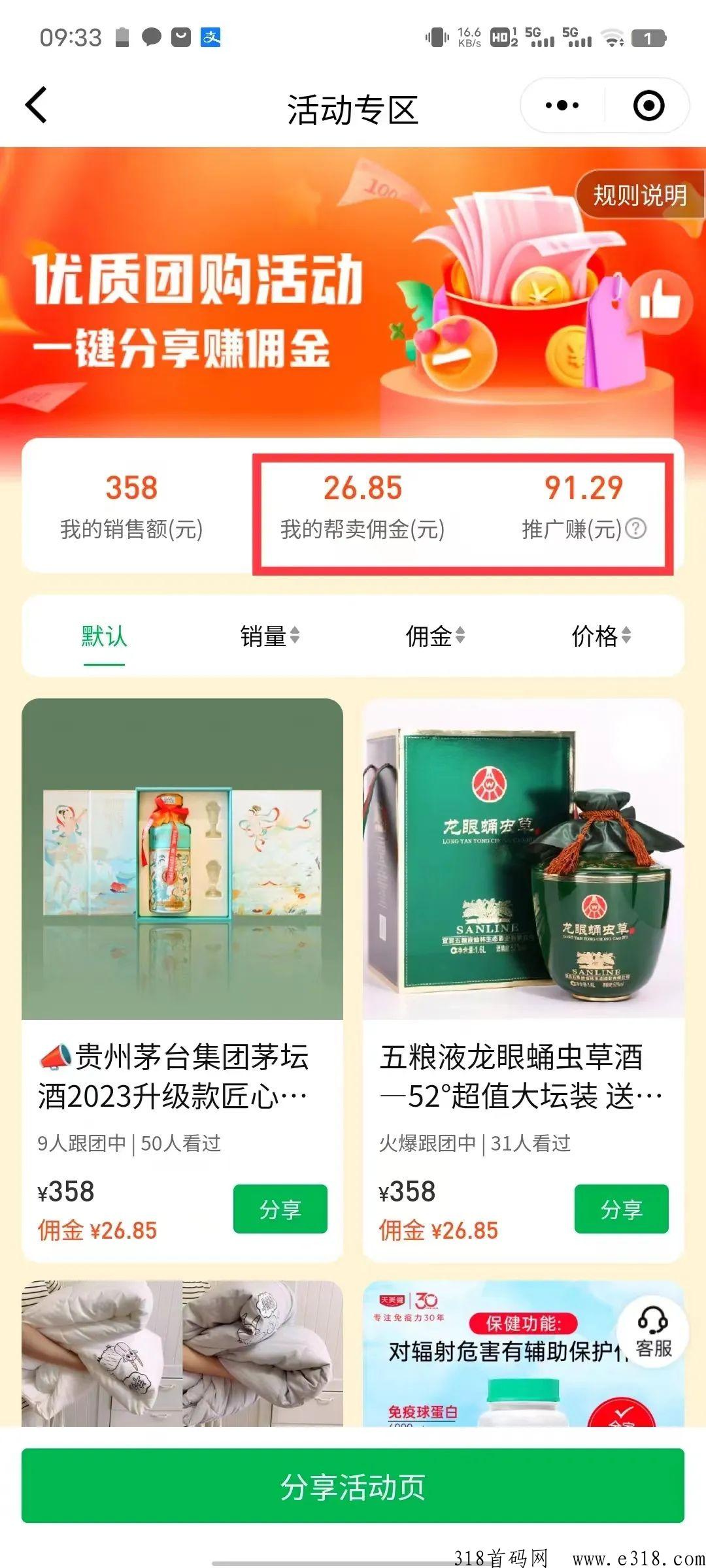Go back using the top-left arrow
This screenshot has width=706, height=1568.
coord(37,105)
